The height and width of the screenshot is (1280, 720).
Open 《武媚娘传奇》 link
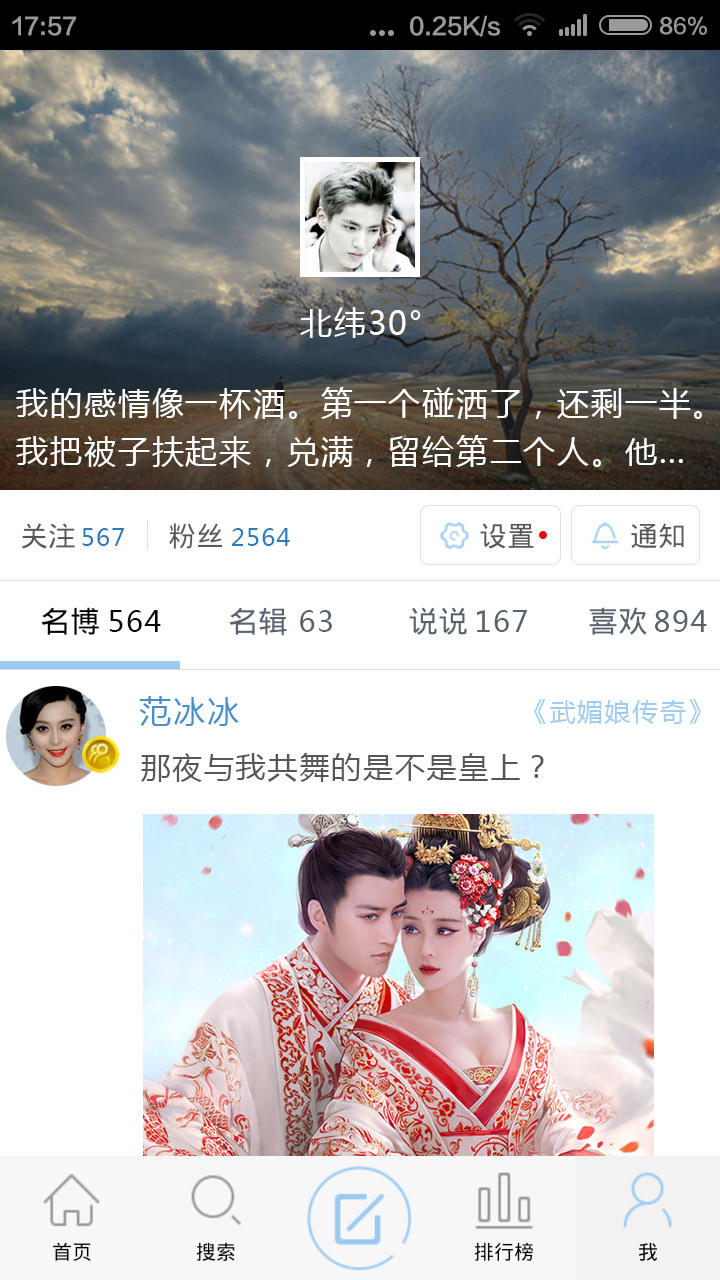[x=616, y=712]
